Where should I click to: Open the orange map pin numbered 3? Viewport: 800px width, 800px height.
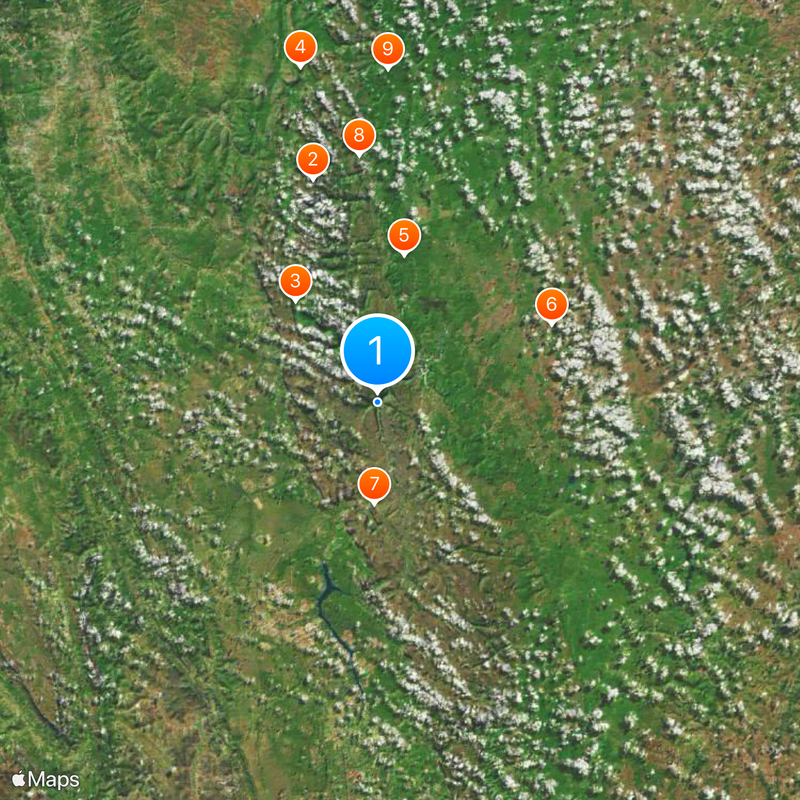tap(295, 281)
